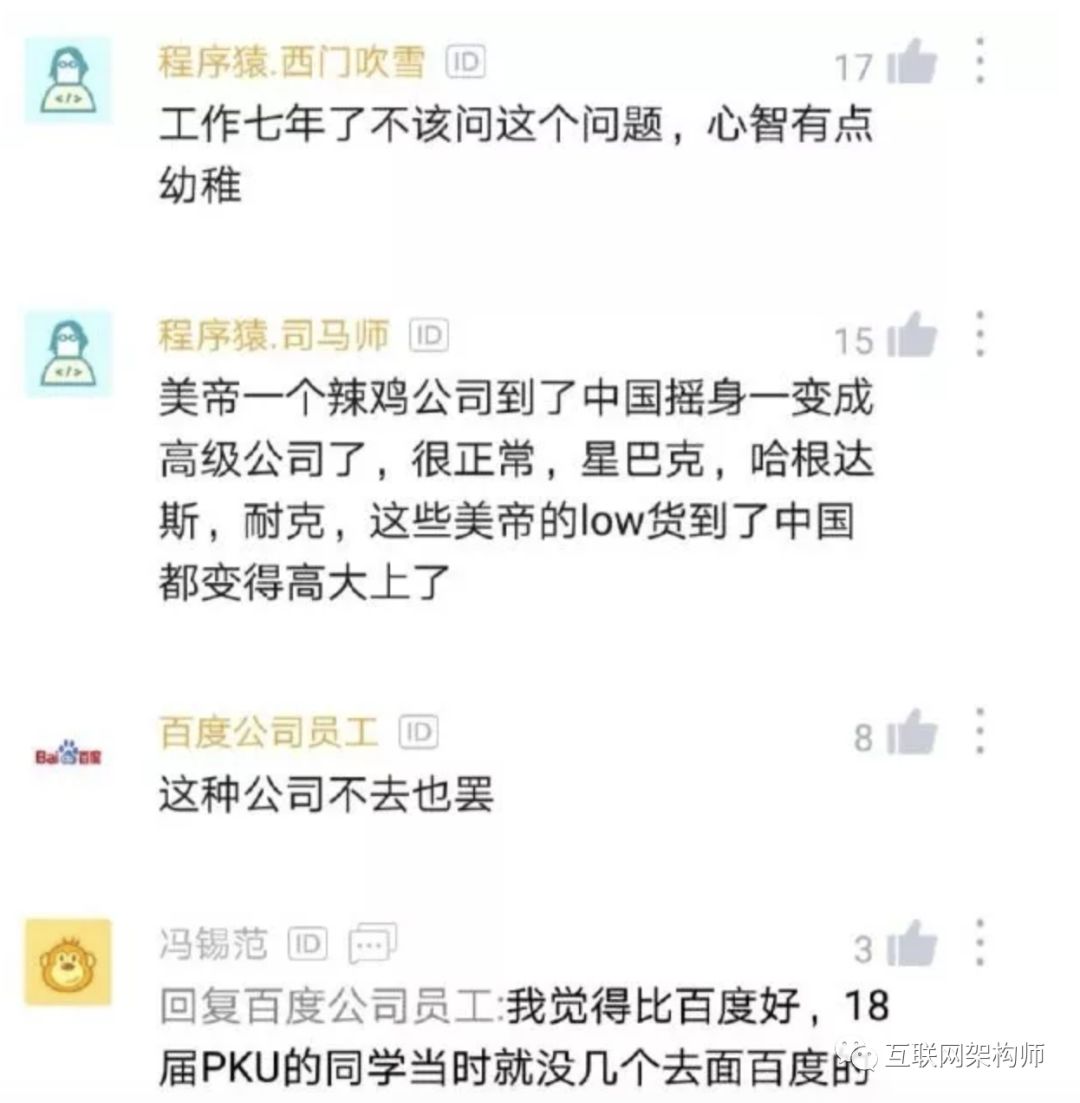View profile of 程序猿.西门吹雪 via avatar
This screenshot has height=1103, width=1080.
[x=68, y=80]
